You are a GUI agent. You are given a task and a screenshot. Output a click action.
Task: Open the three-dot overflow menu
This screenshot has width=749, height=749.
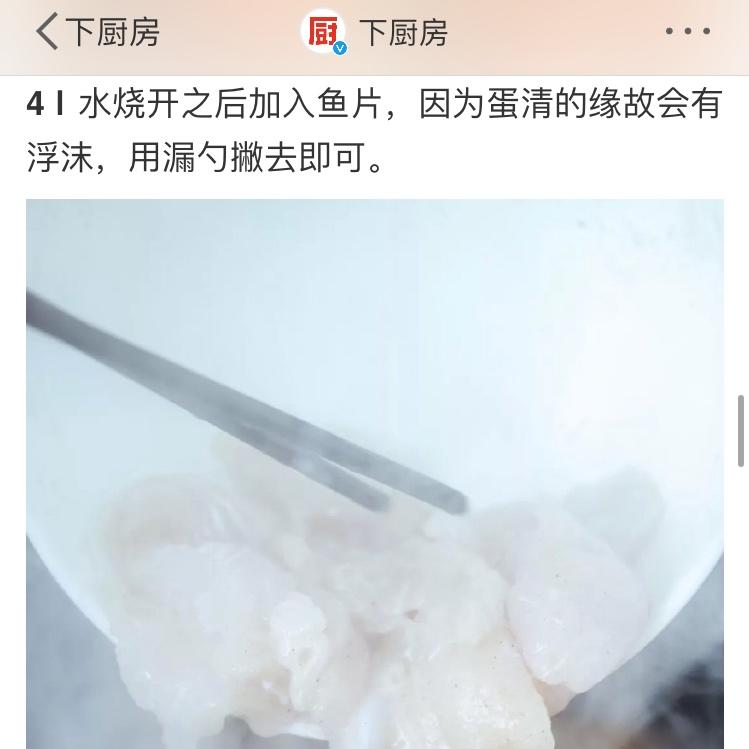687,32
